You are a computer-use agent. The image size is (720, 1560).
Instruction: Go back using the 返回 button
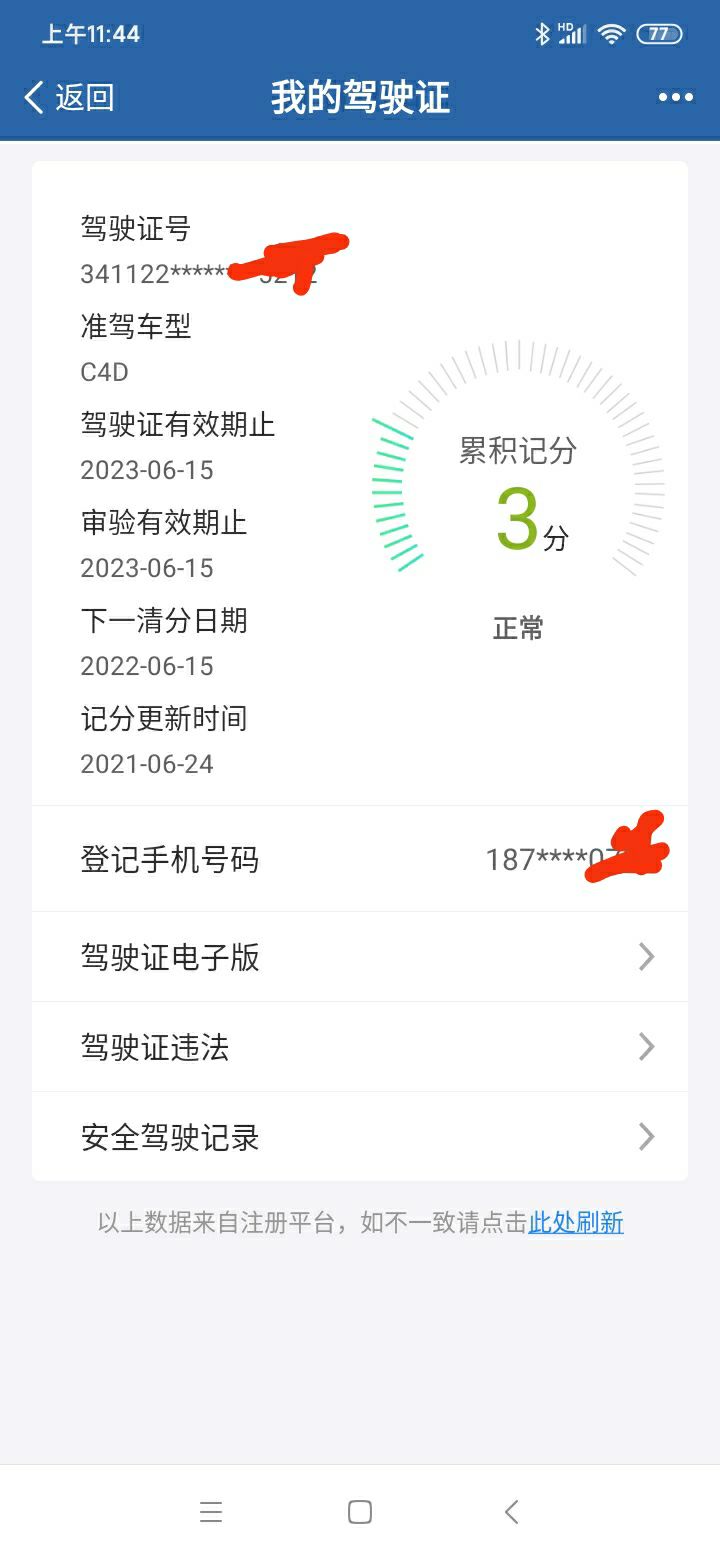click(68, 97)
